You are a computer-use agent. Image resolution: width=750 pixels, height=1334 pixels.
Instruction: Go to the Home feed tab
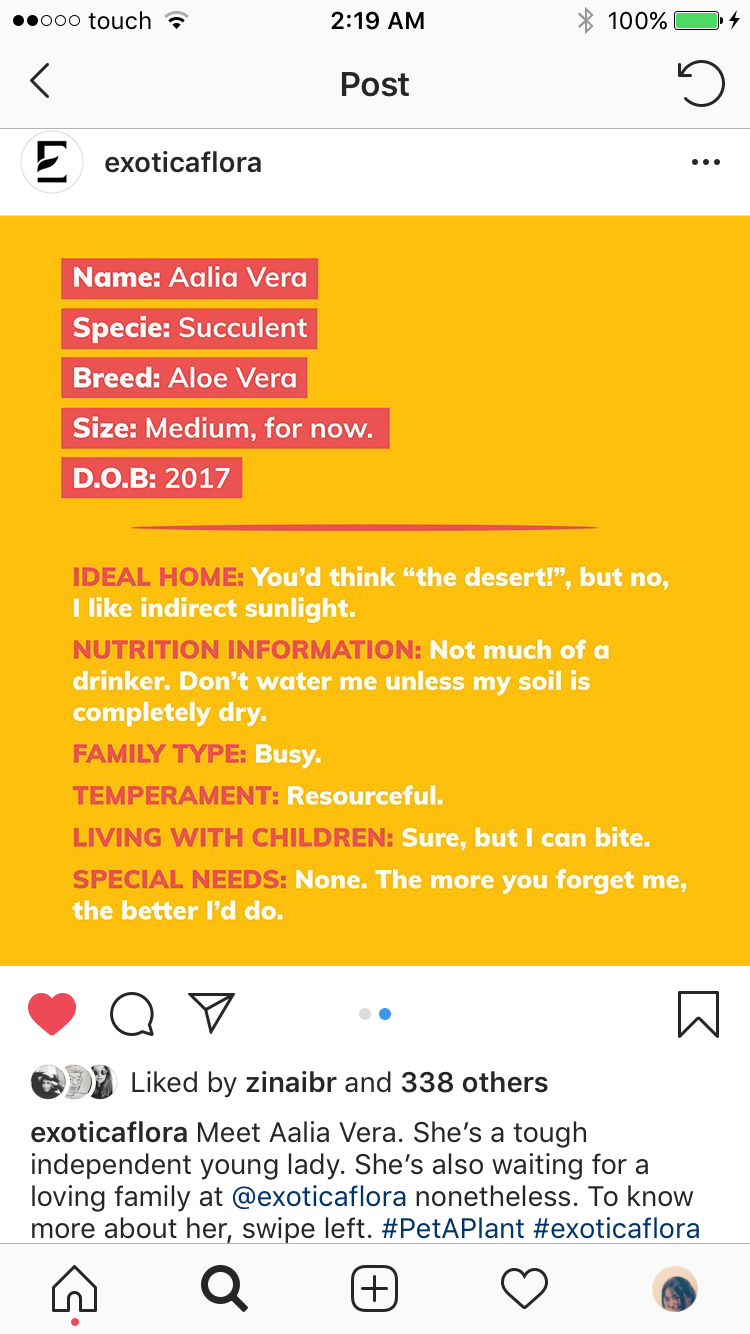click(x=75, y=1289)
